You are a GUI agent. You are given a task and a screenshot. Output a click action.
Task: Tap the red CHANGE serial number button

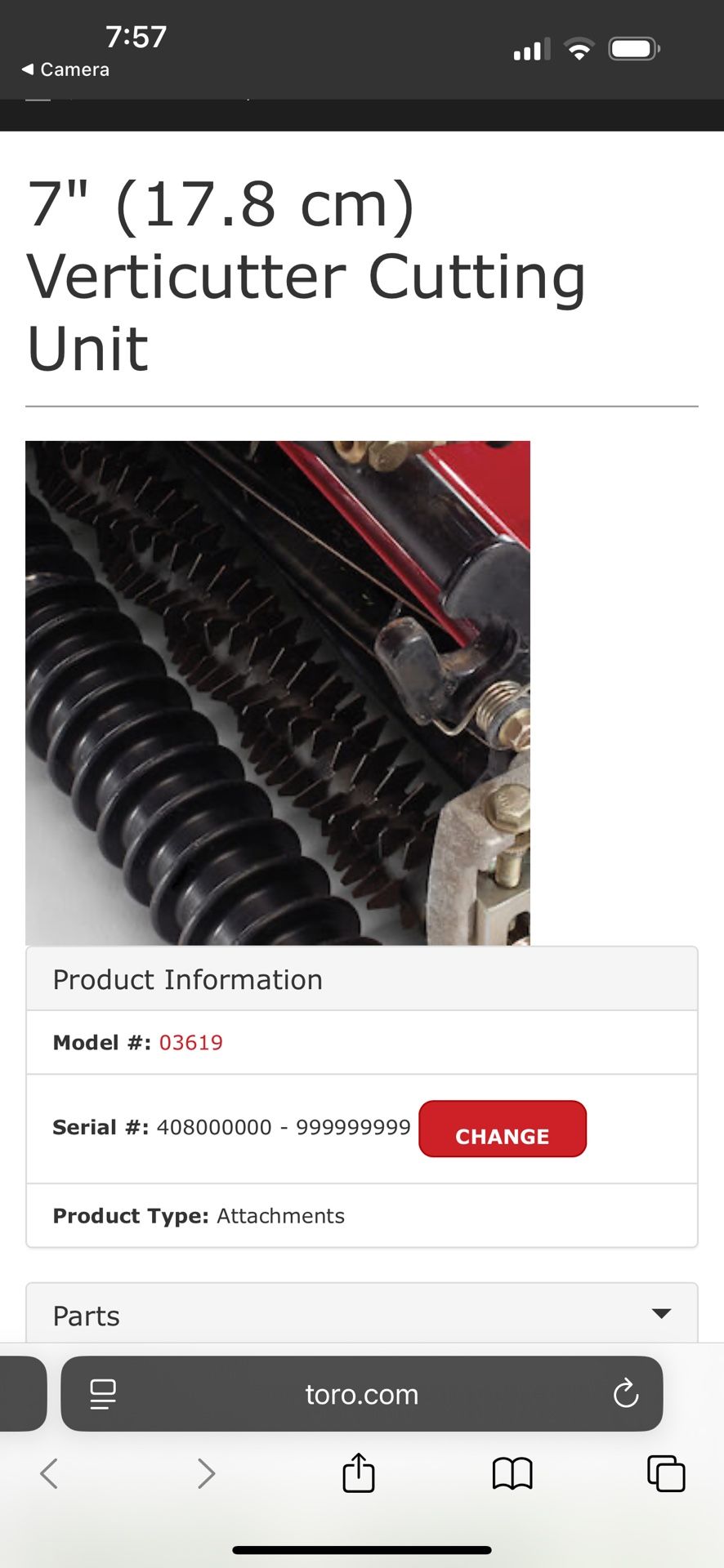(502, 1129)
